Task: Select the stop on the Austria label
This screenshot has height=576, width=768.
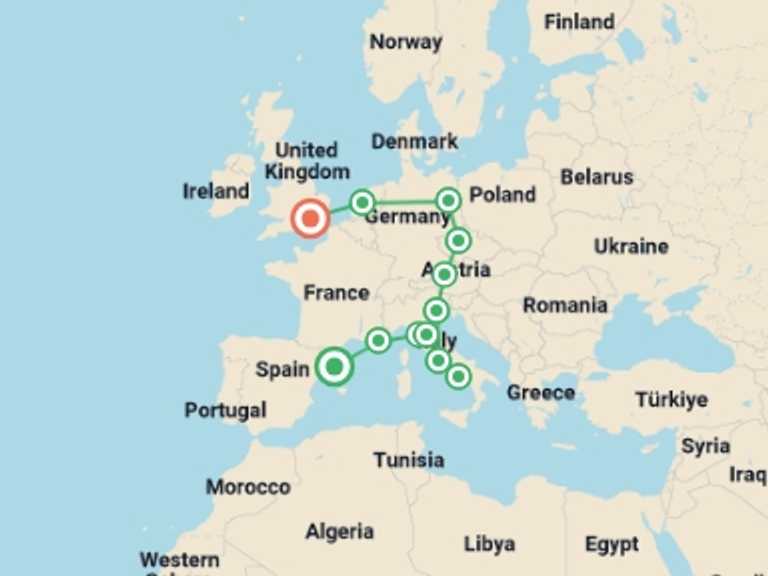Action: 444,274
